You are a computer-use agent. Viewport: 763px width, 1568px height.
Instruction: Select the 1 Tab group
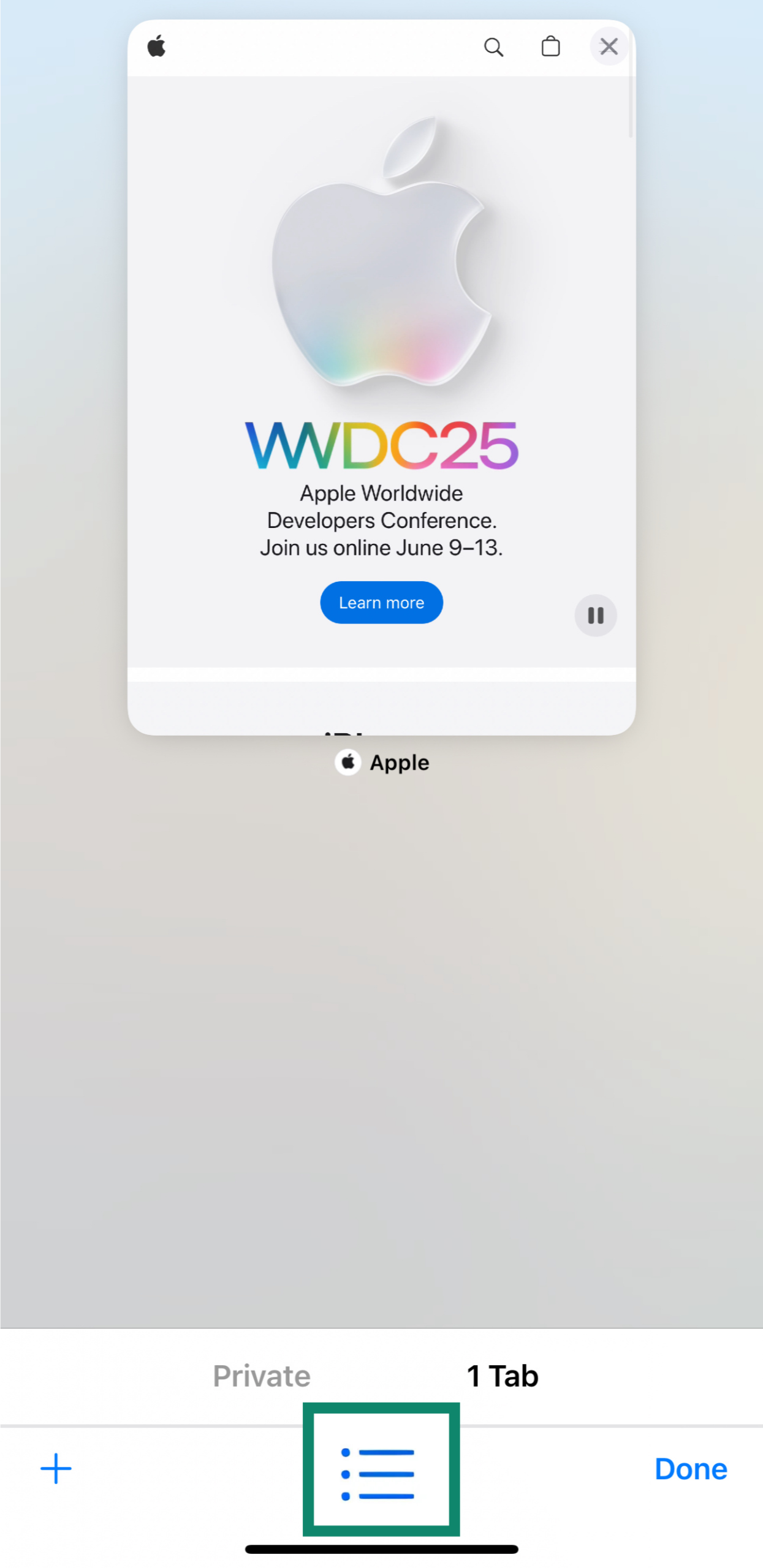coord(502,1375)
